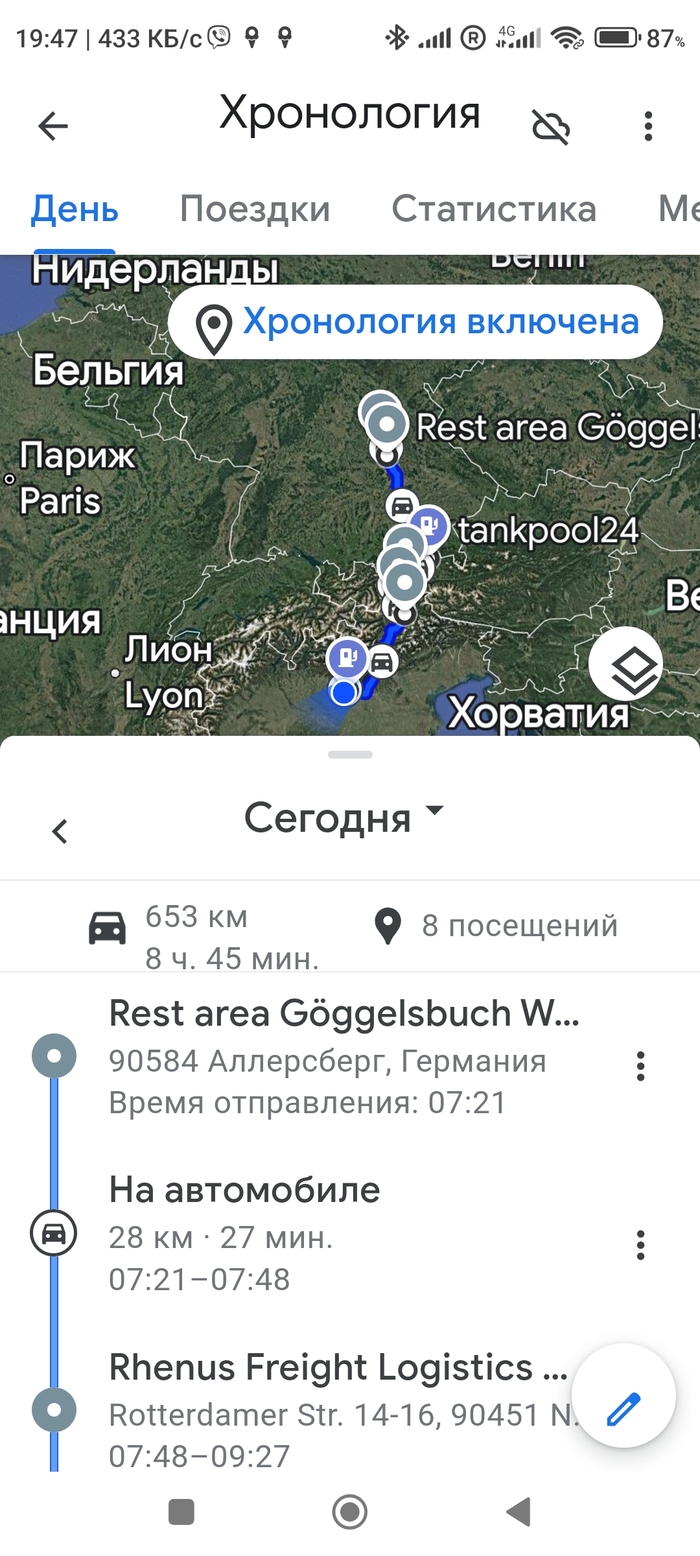Image resolution: width=700 pixels, height=1556 pixels.
Task: Tap the system home button
Action: 349,1512
